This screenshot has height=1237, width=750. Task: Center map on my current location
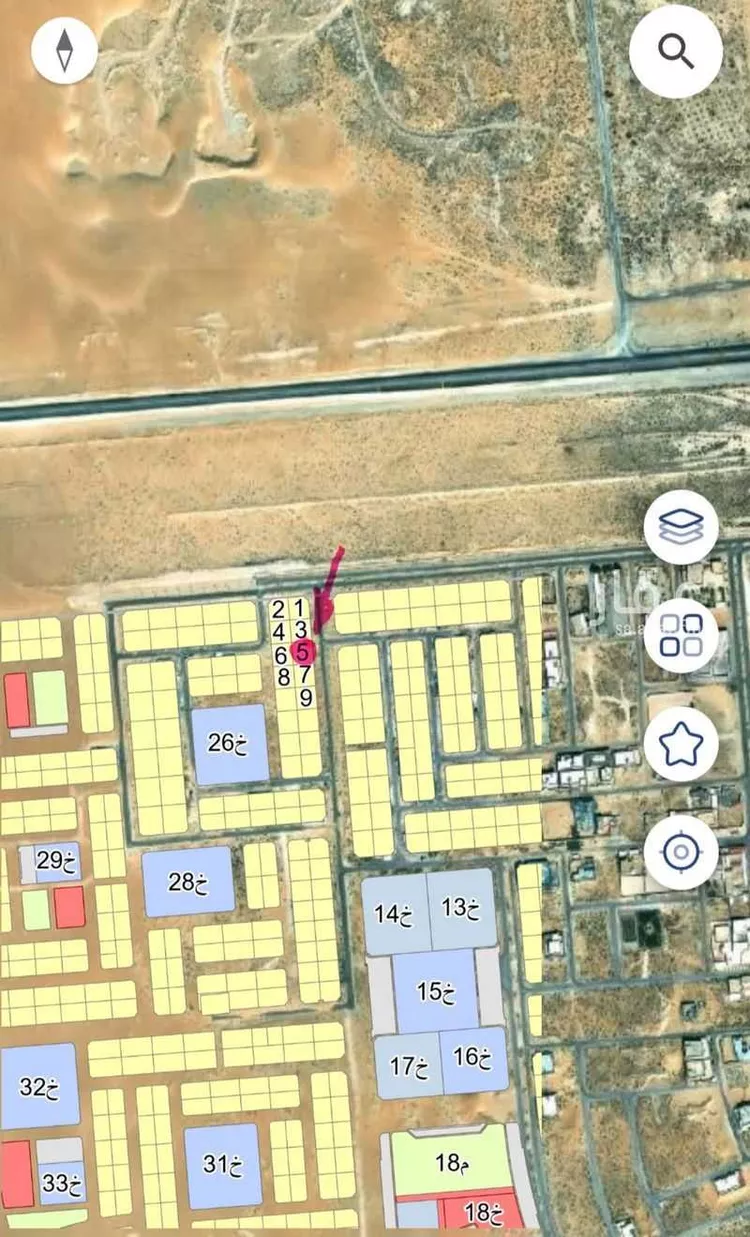(x=681, y=852)
